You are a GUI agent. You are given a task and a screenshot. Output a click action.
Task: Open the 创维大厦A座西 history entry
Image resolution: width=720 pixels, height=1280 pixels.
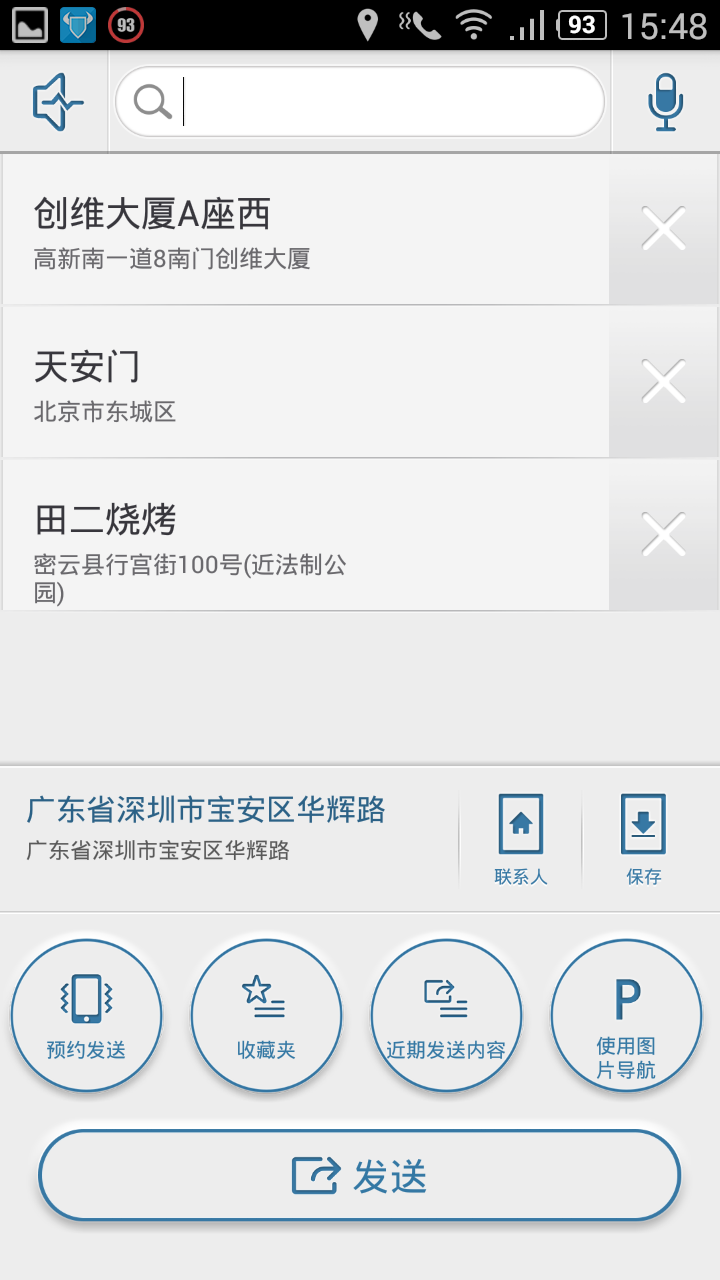(305, 230)
